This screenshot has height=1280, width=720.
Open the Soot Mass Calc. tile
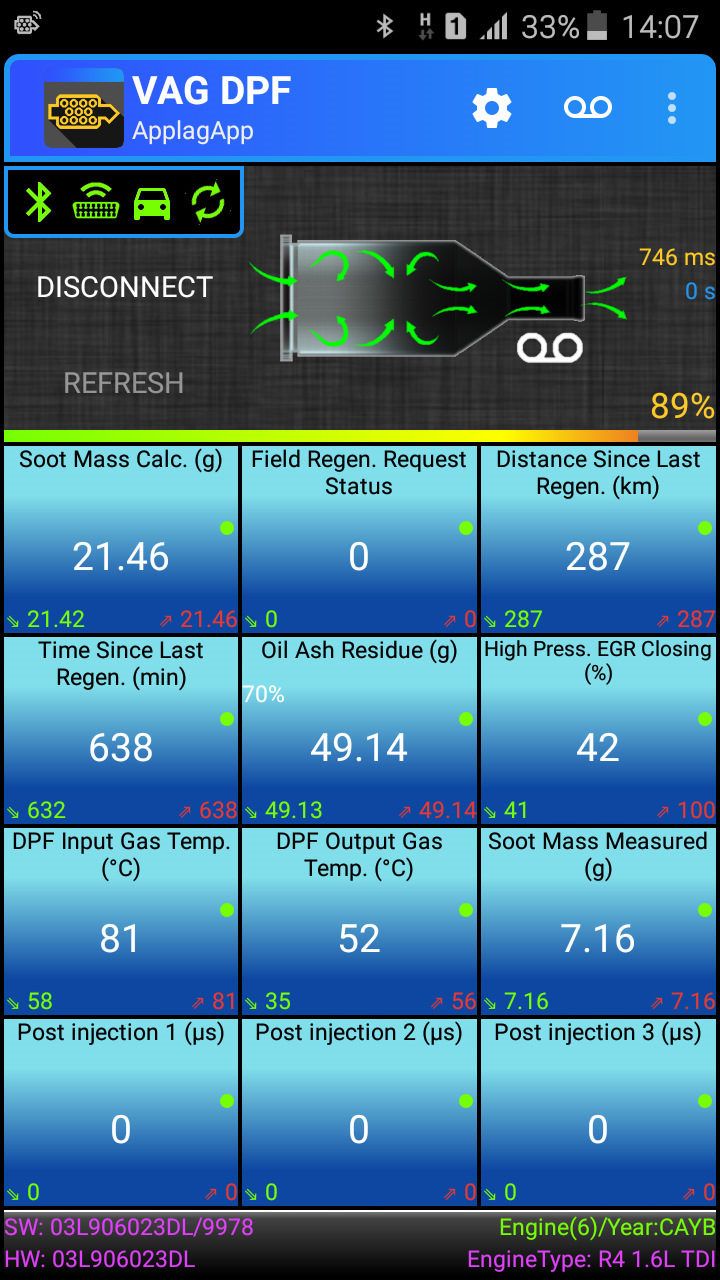click(121, 539)
